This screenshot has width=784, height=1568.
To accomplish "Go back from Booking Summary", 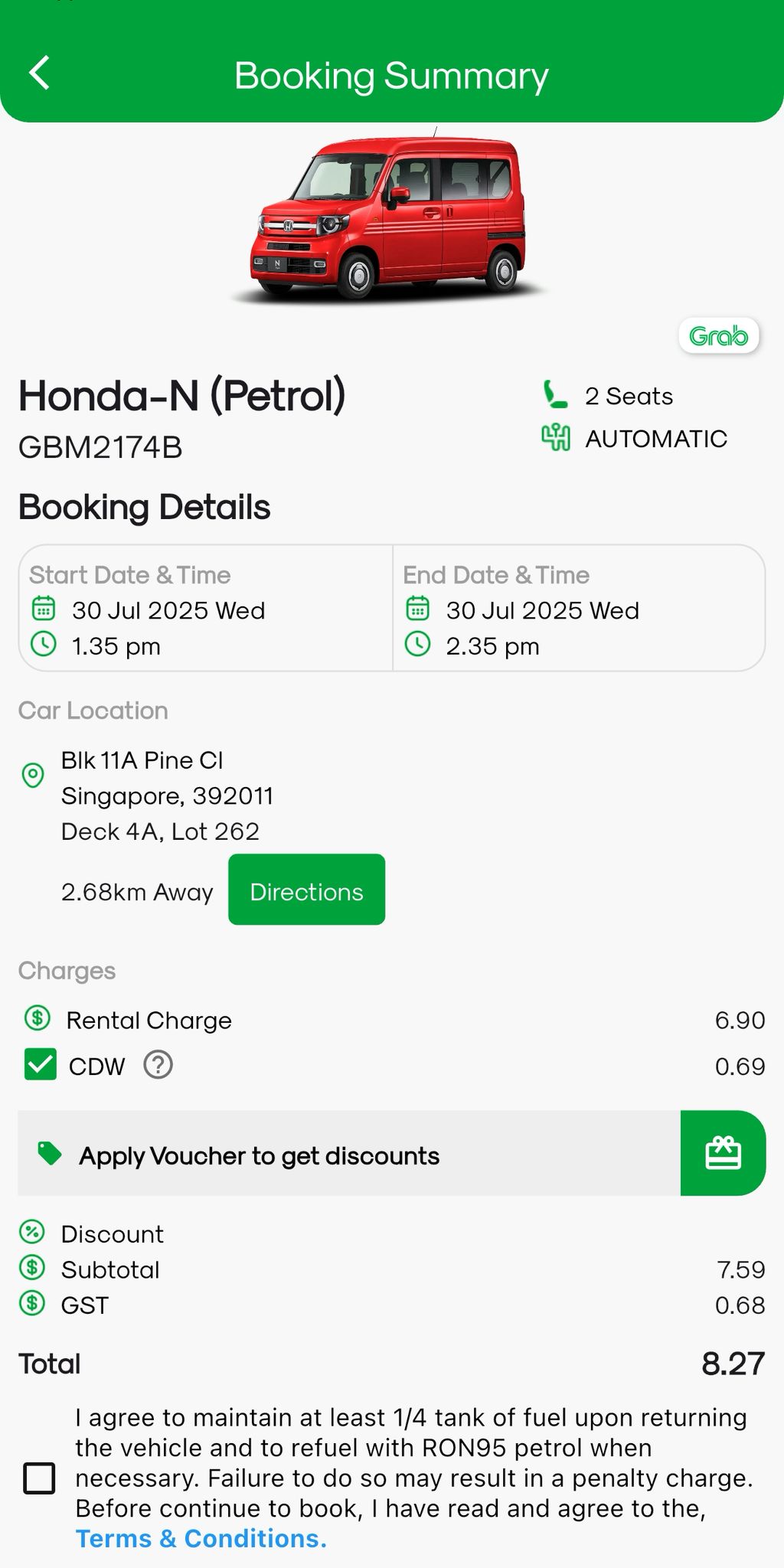I will pyautogui.click(x=40, y=73).
